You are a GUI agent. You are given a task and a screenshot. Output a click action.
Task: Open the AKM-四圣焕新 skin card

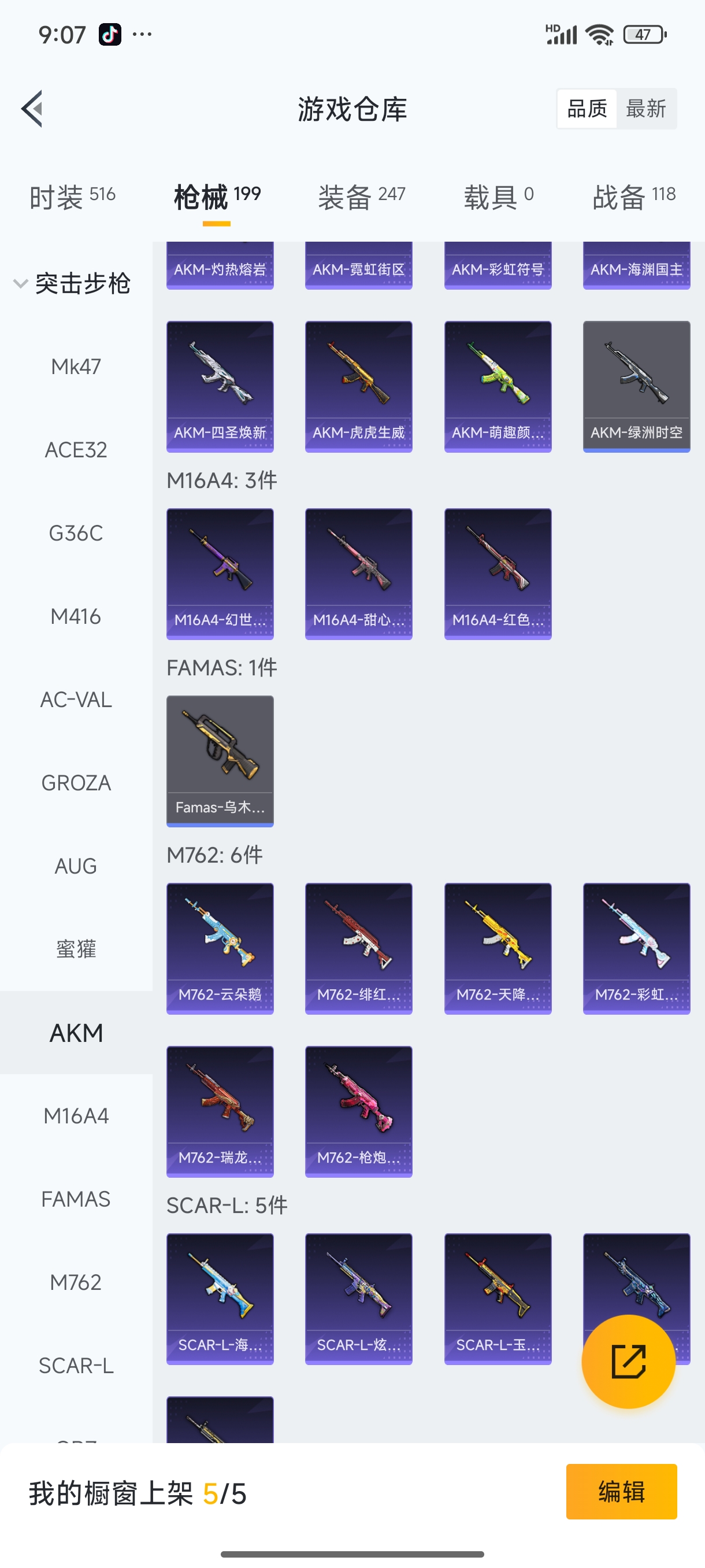pyautogui.click(x=220, y=387)
